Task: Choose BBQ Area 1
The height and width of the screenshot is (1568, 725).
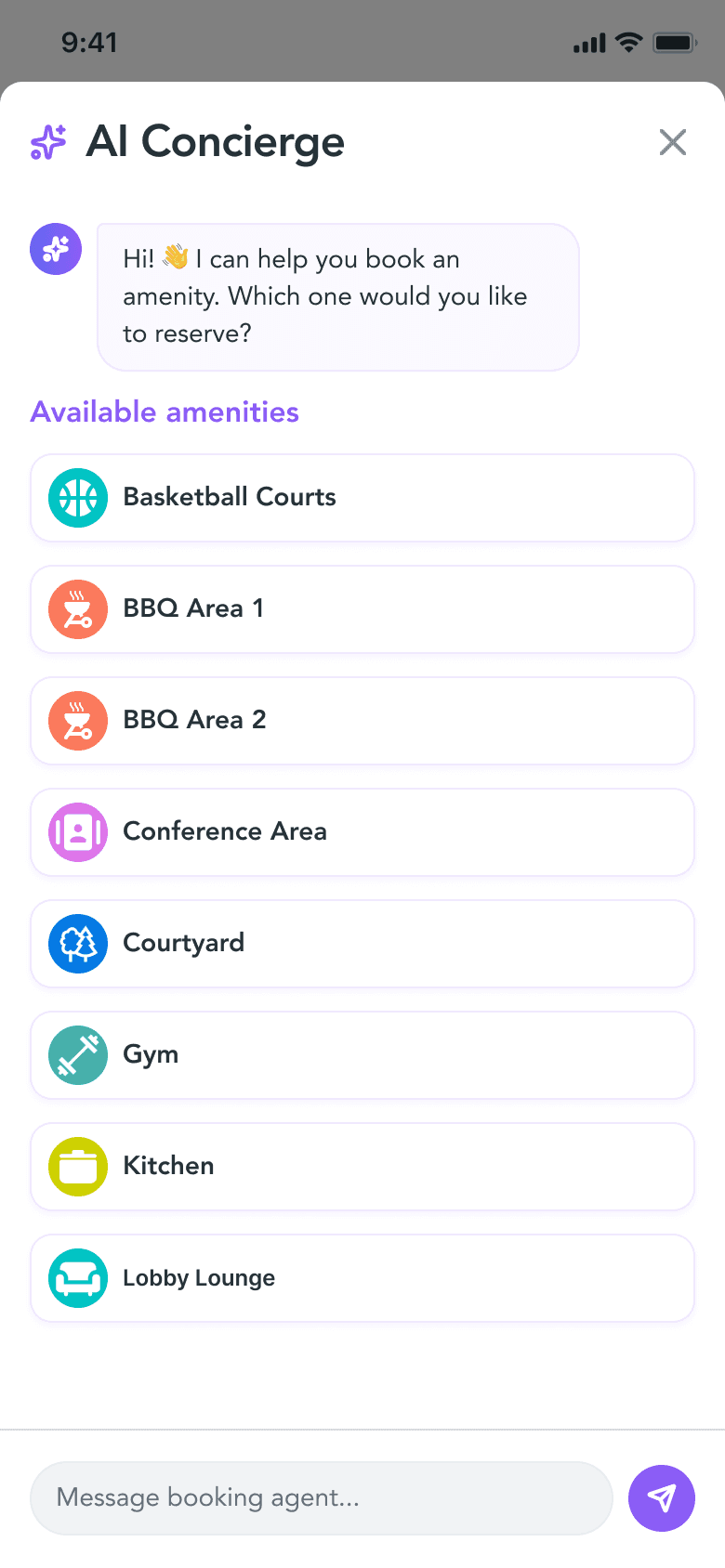Action: pyautogui.click(x=362, y=609)
